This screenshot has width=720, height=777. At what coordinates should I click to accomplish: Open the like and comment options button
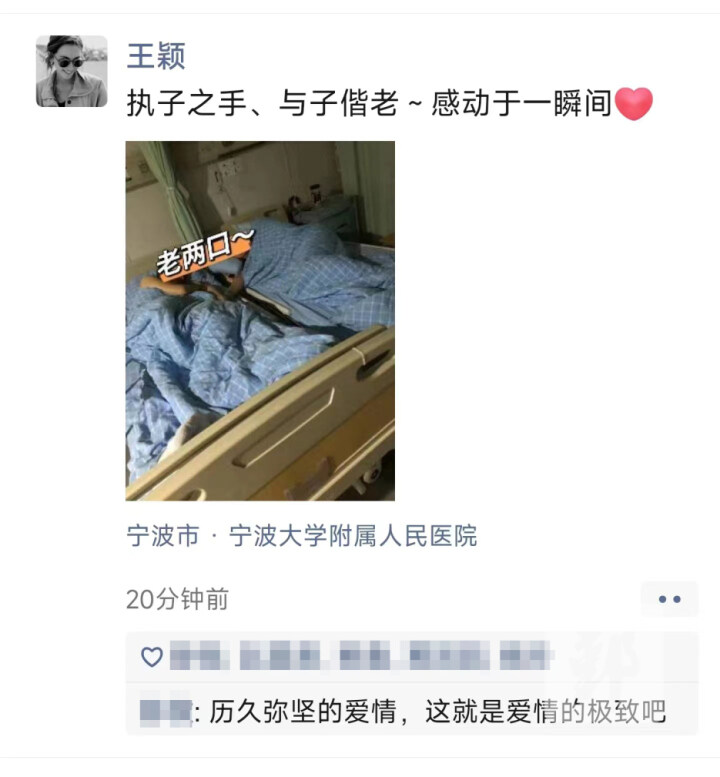tap(669, 599)
